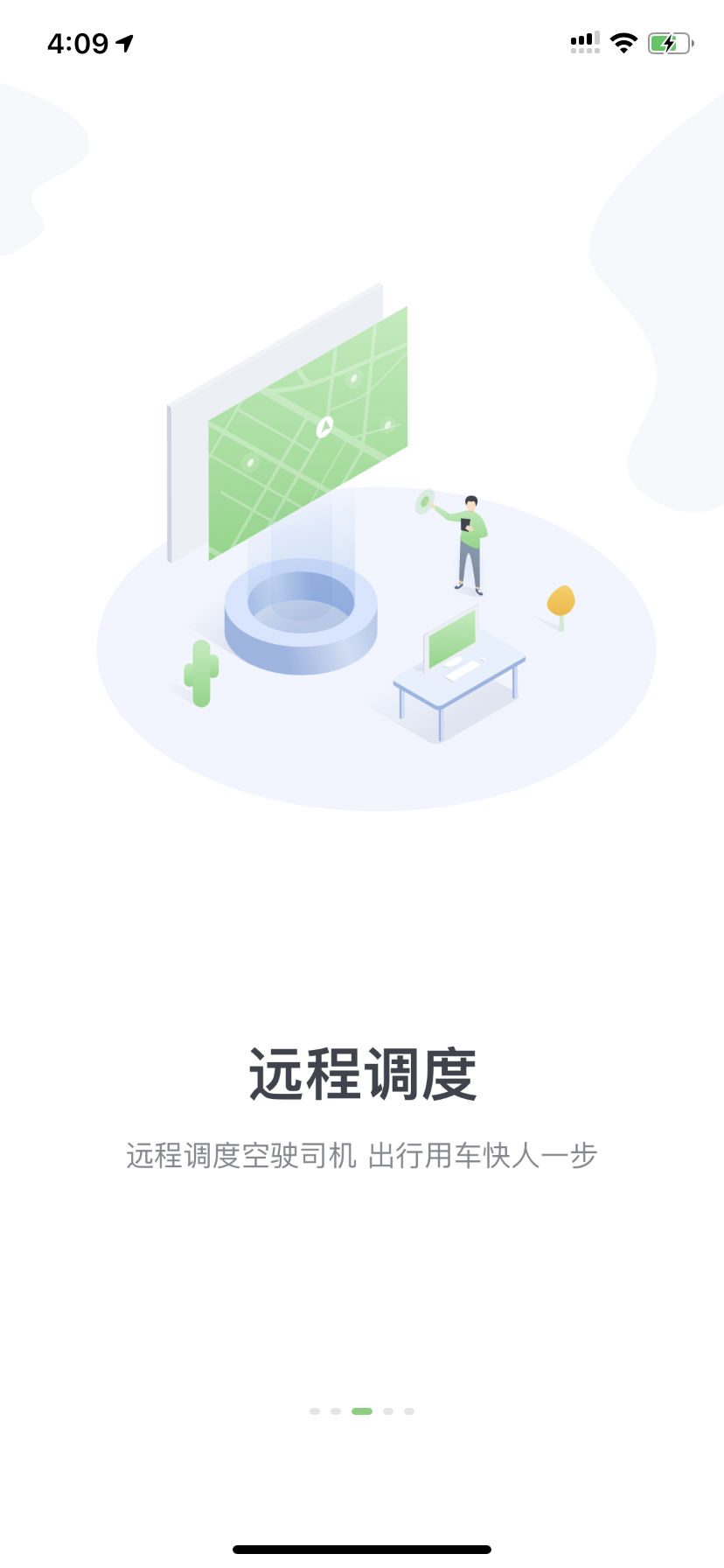Jump to the fourth page indicator dot
724x1568 pixels.
tap(388, 1411)
